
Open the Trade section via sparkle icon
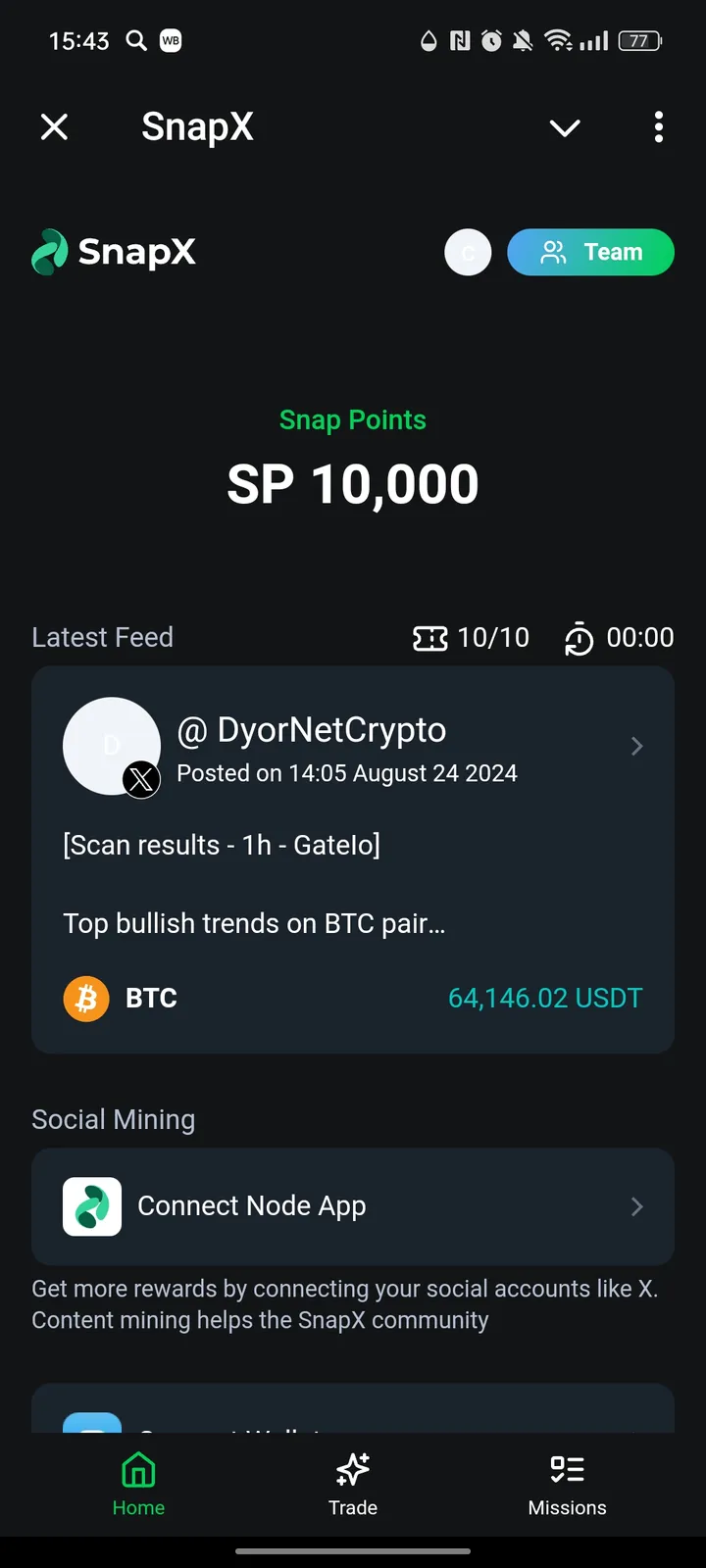coord(352,1470)
